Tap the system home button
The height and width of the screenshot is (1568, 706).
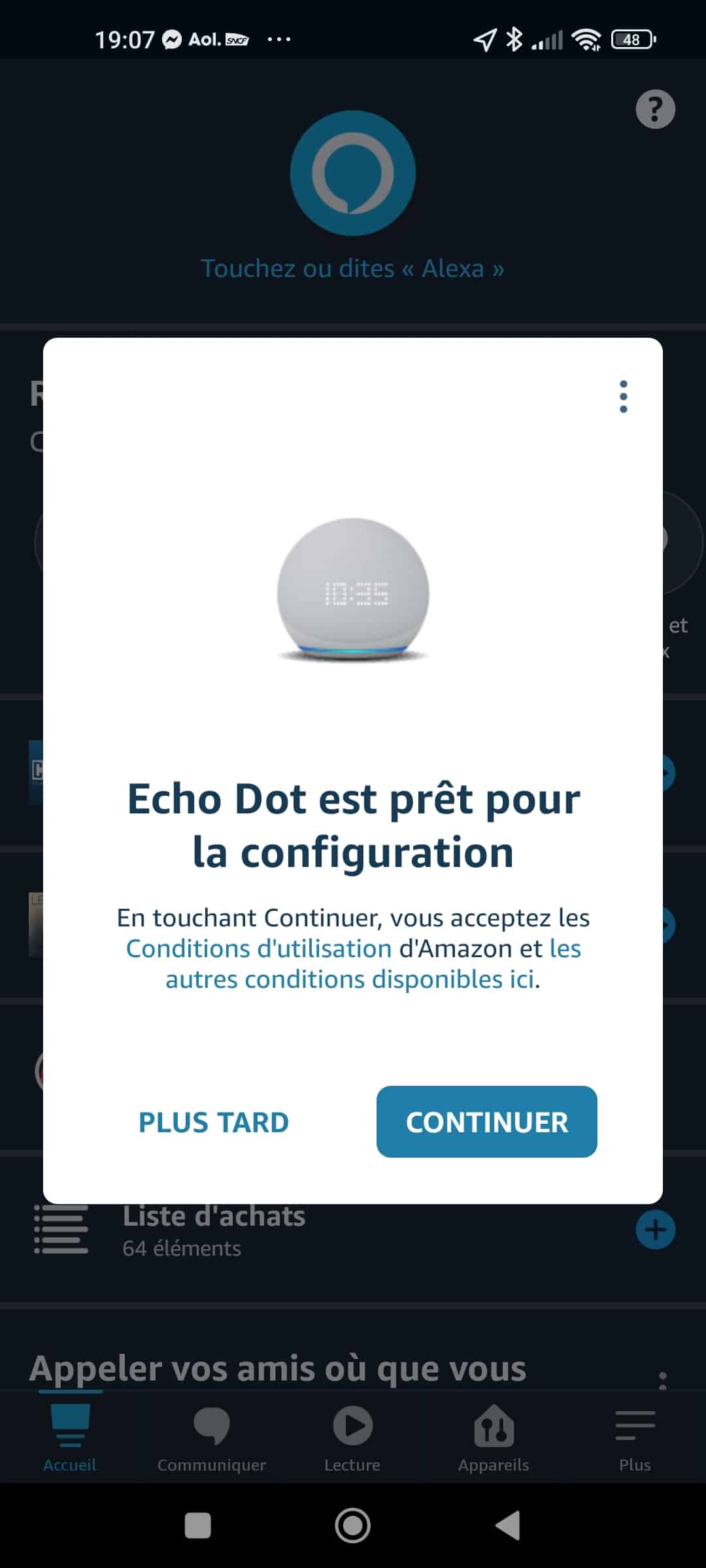coord(353,1526)
